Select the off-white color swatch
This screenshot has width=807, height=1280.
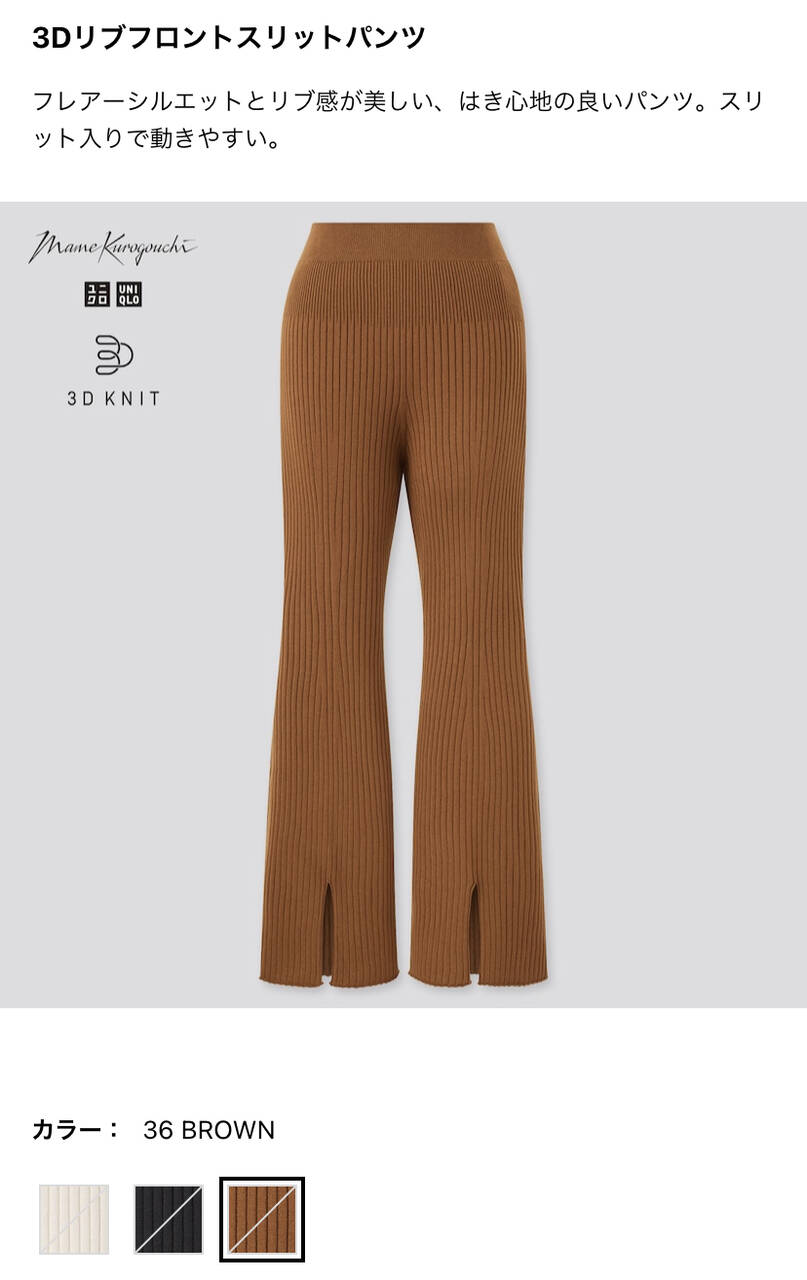coord(73,1219)
